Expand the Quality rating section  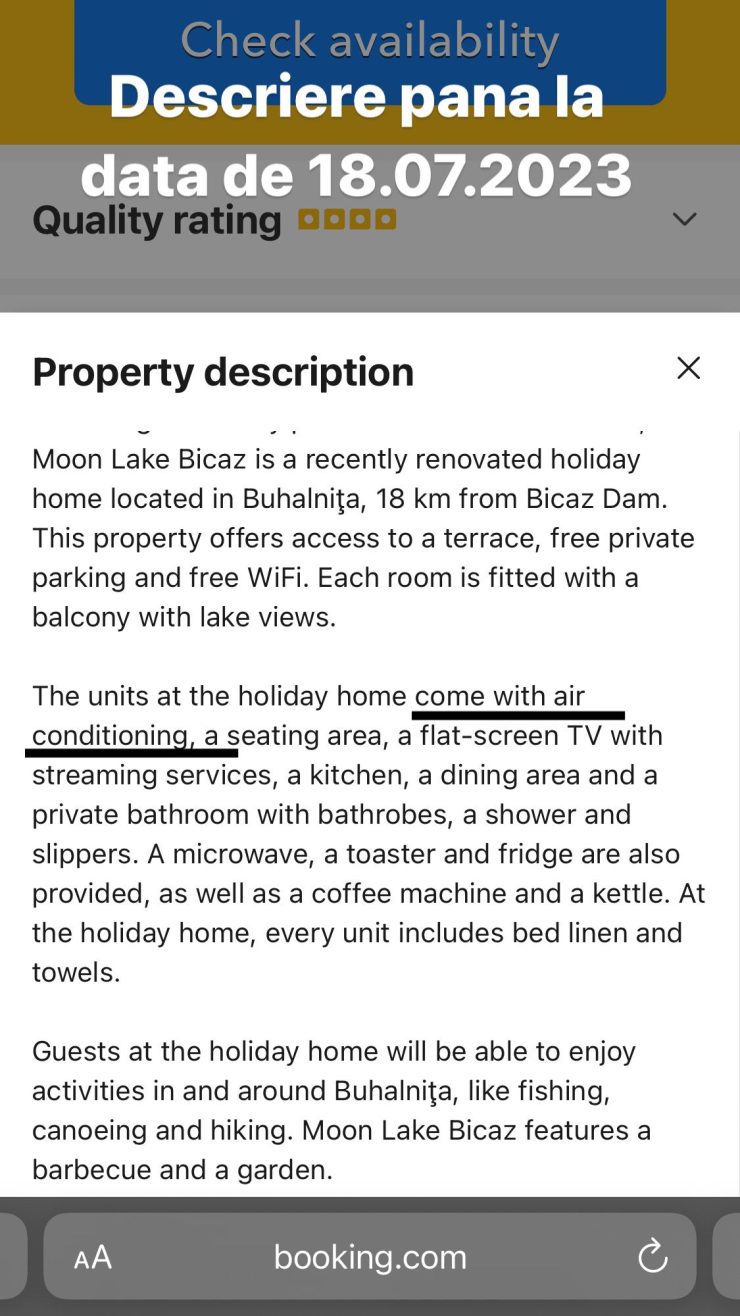point(684,219)
